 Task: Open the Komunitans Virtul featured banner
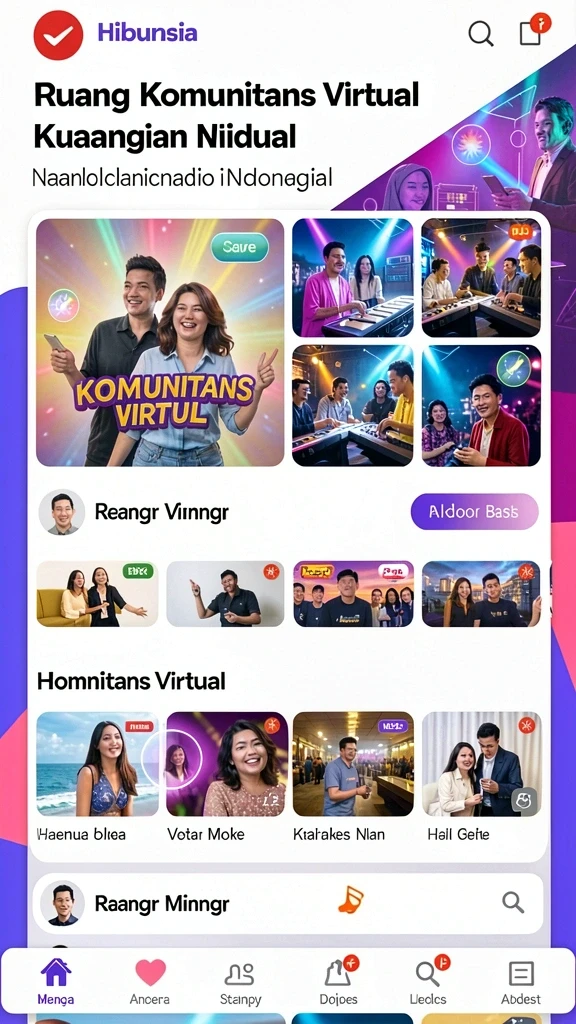pos(160,342)
